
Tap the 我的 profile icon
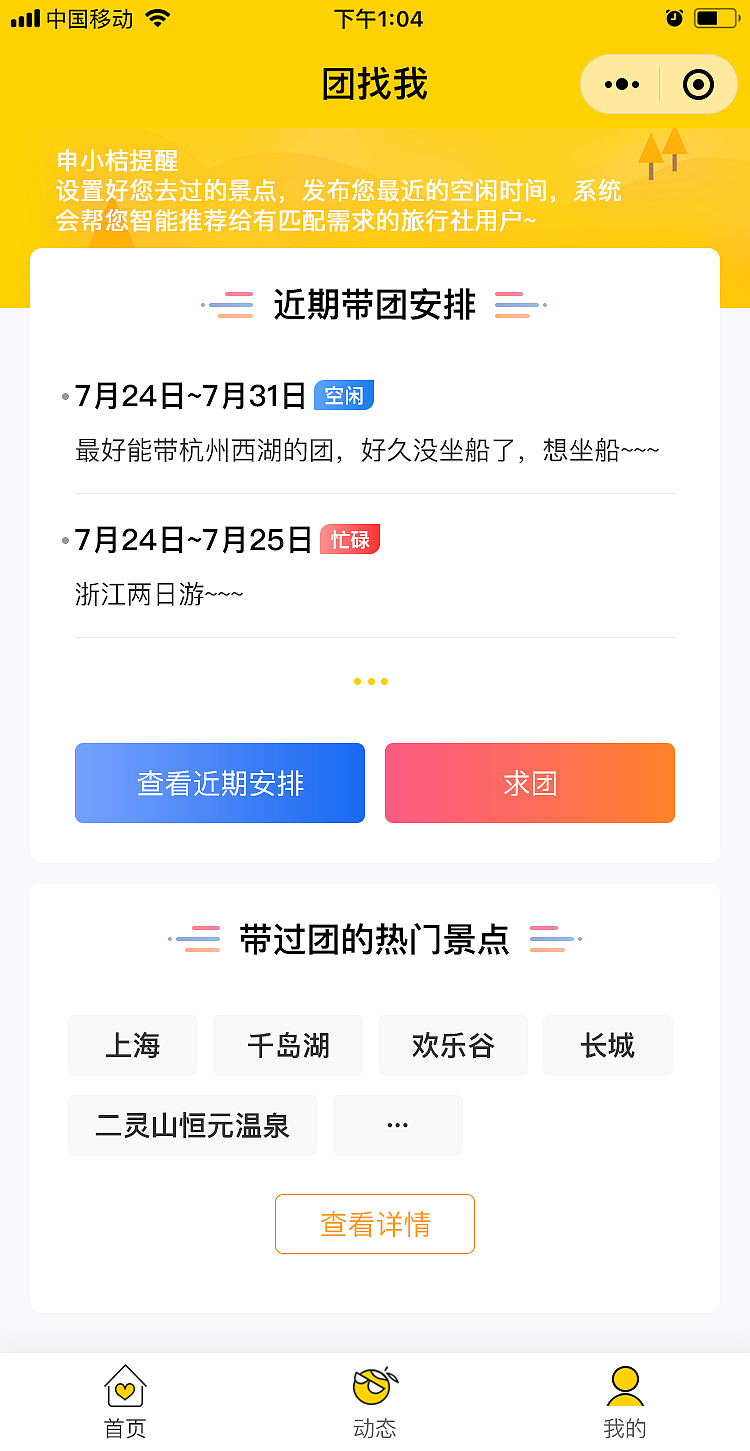click(x=626, y=1387)
